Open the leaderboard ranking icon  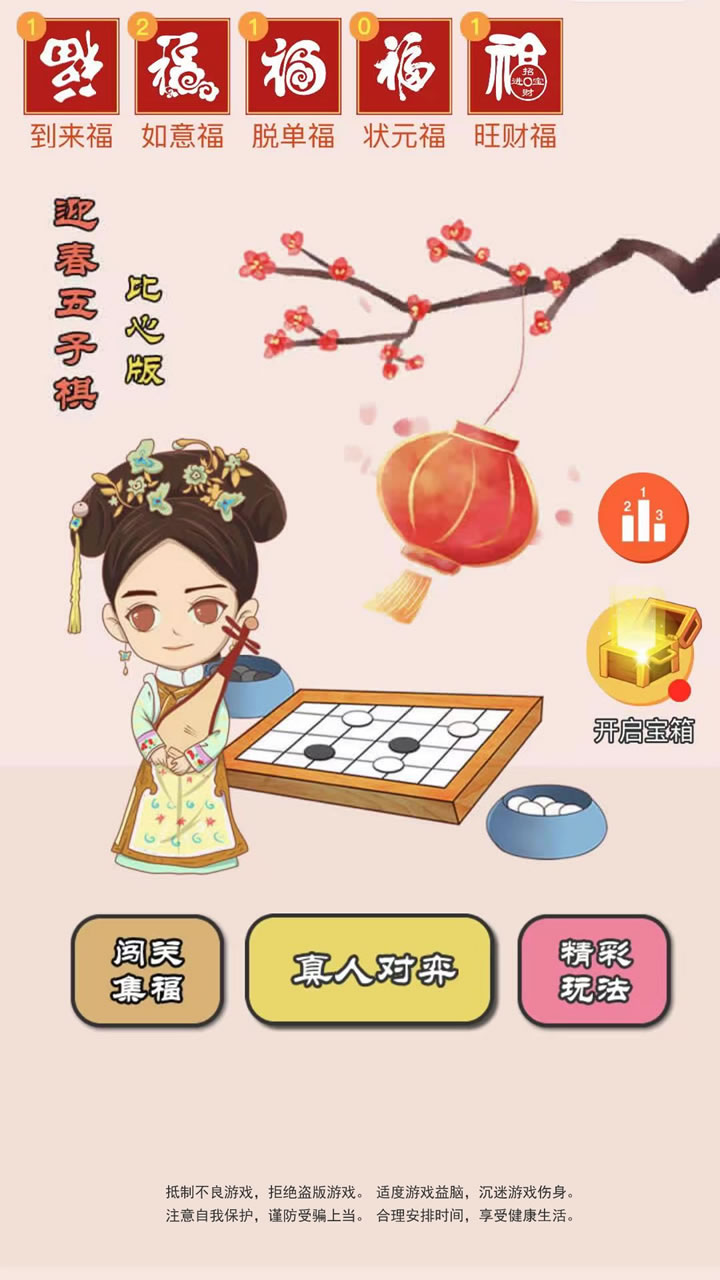click(643, 518)
